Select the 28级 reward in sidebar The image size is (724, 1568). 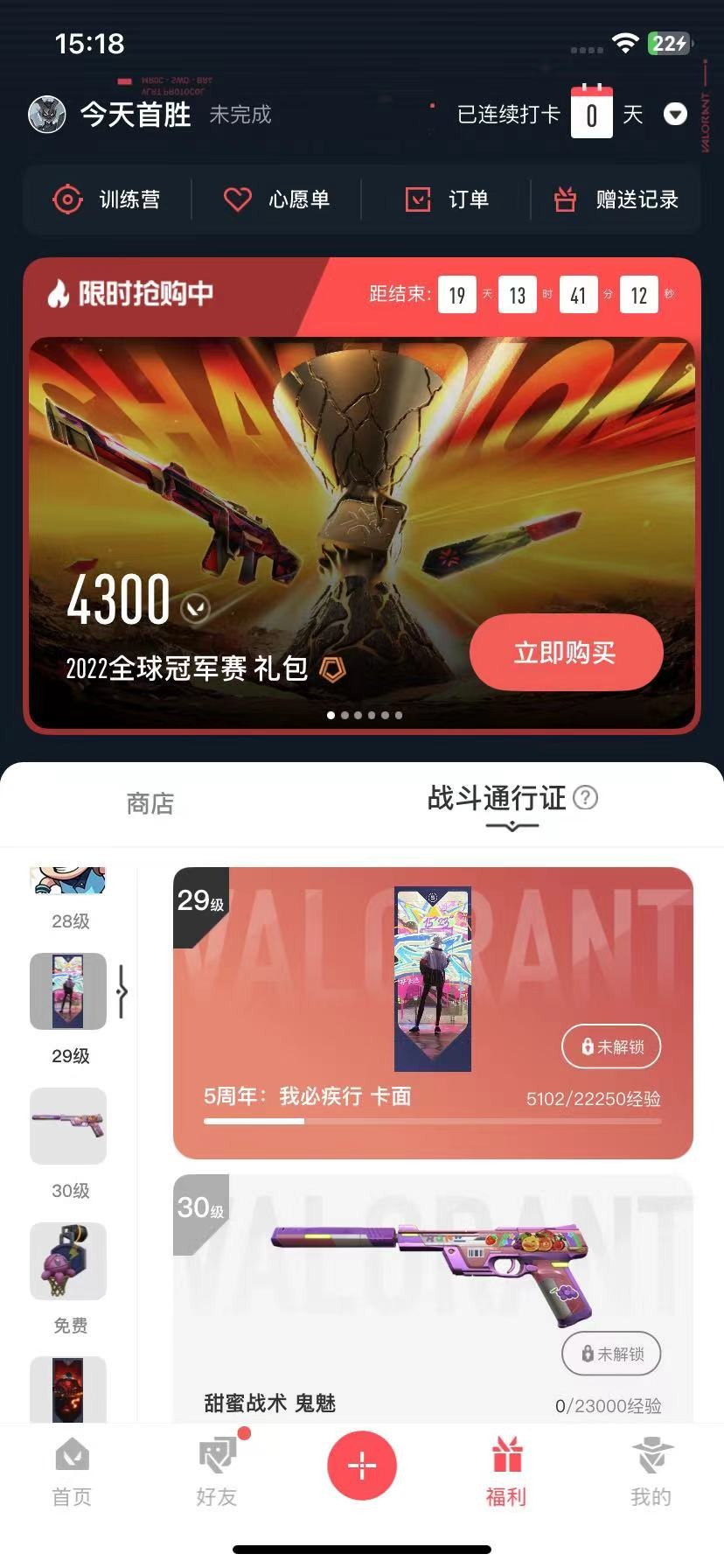coord(69,899)
